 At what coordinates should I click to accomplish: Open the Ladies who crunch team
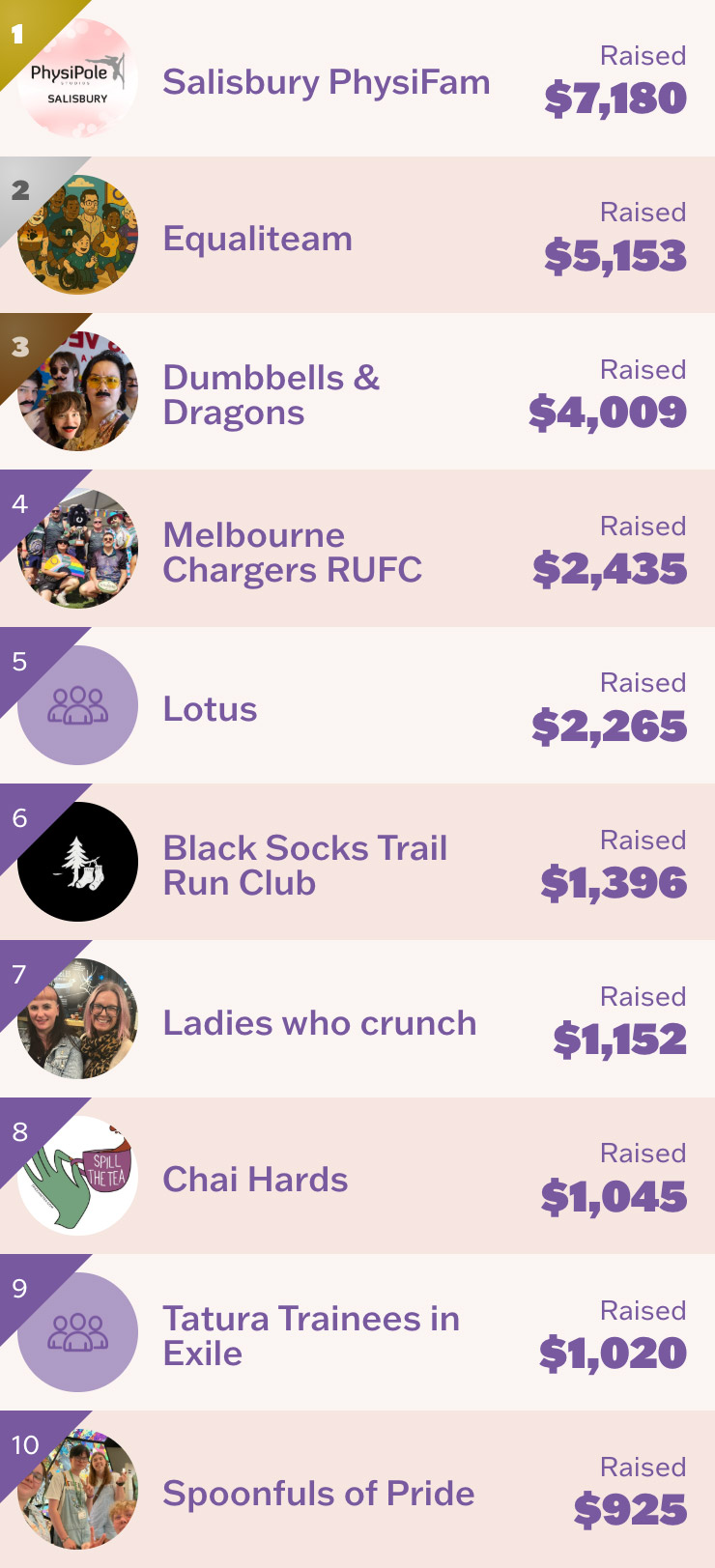pos(319,1022)
